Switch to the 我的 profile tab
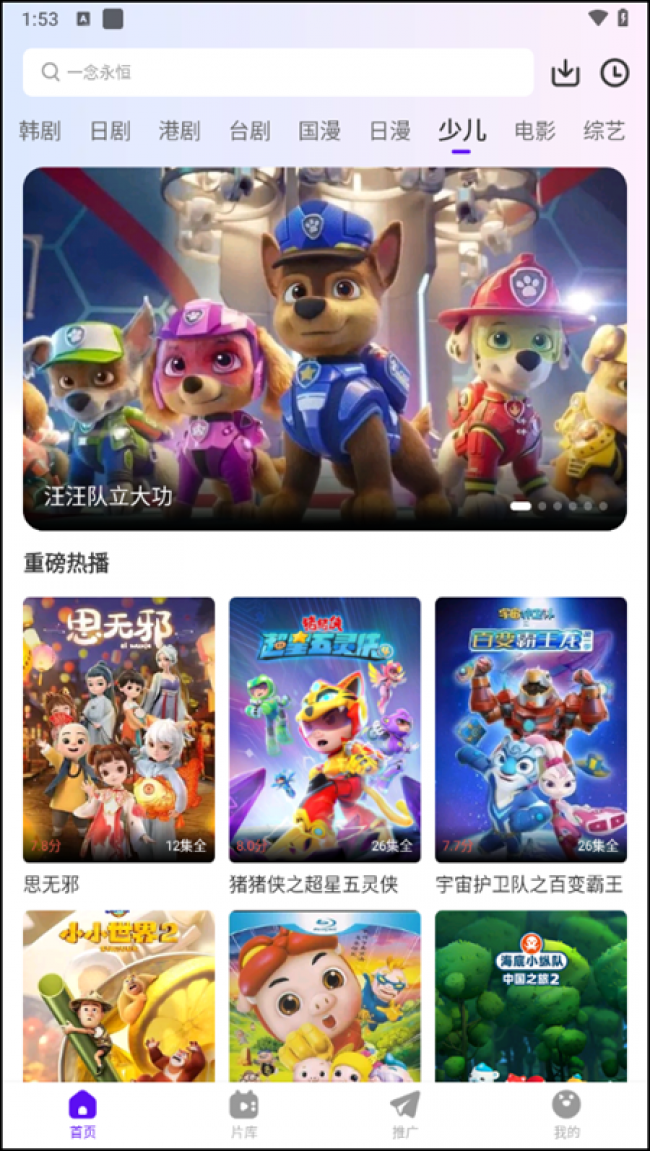This screenshot has width=650, height=1151. tap(566, 1114)
